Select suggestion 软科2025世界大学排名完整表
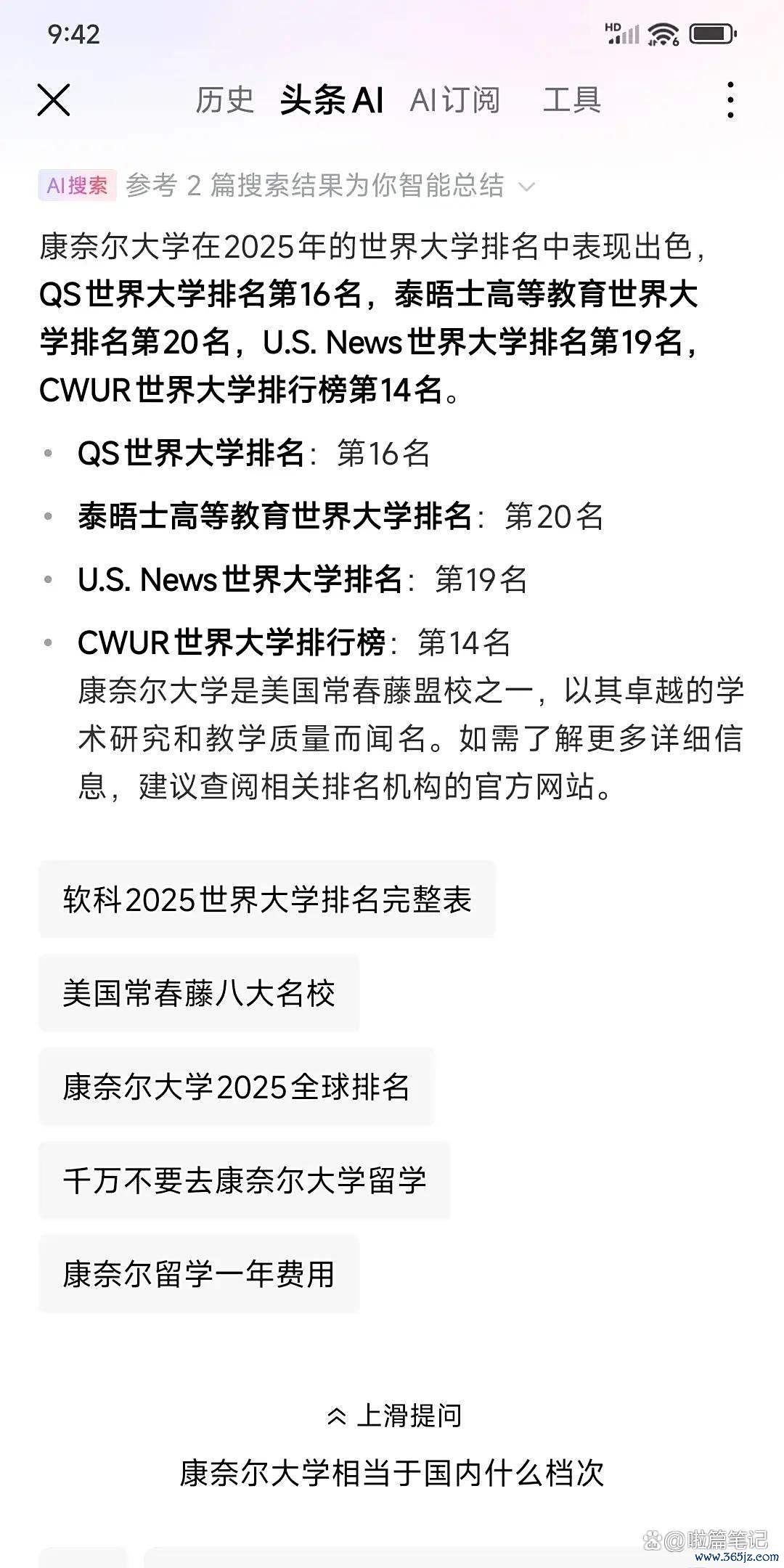The height and width of the screenshot is (1568, 784). click(x=267, y=899)
